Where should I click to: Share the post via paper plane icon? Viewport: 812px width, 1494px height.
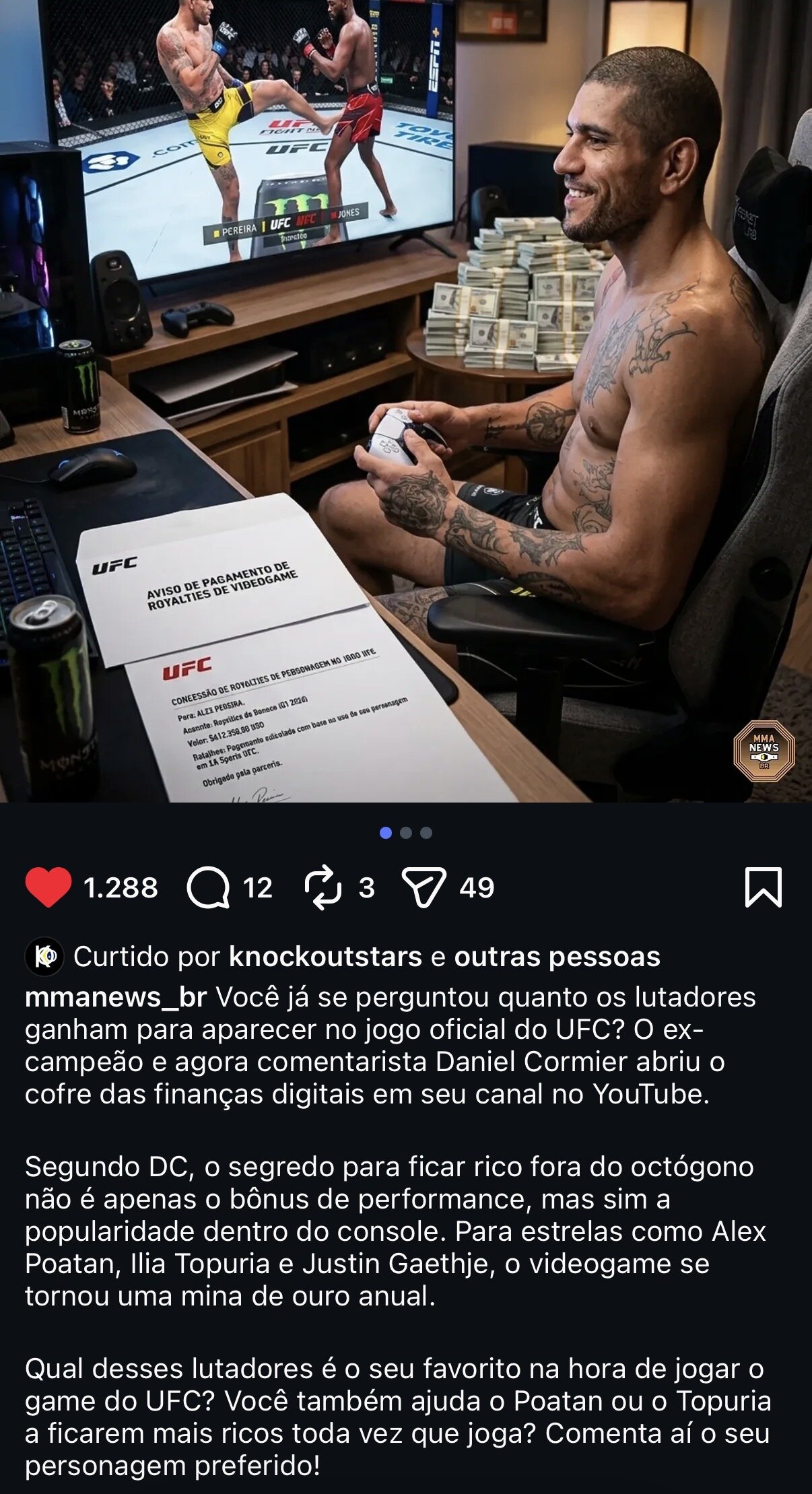(424, 887)
